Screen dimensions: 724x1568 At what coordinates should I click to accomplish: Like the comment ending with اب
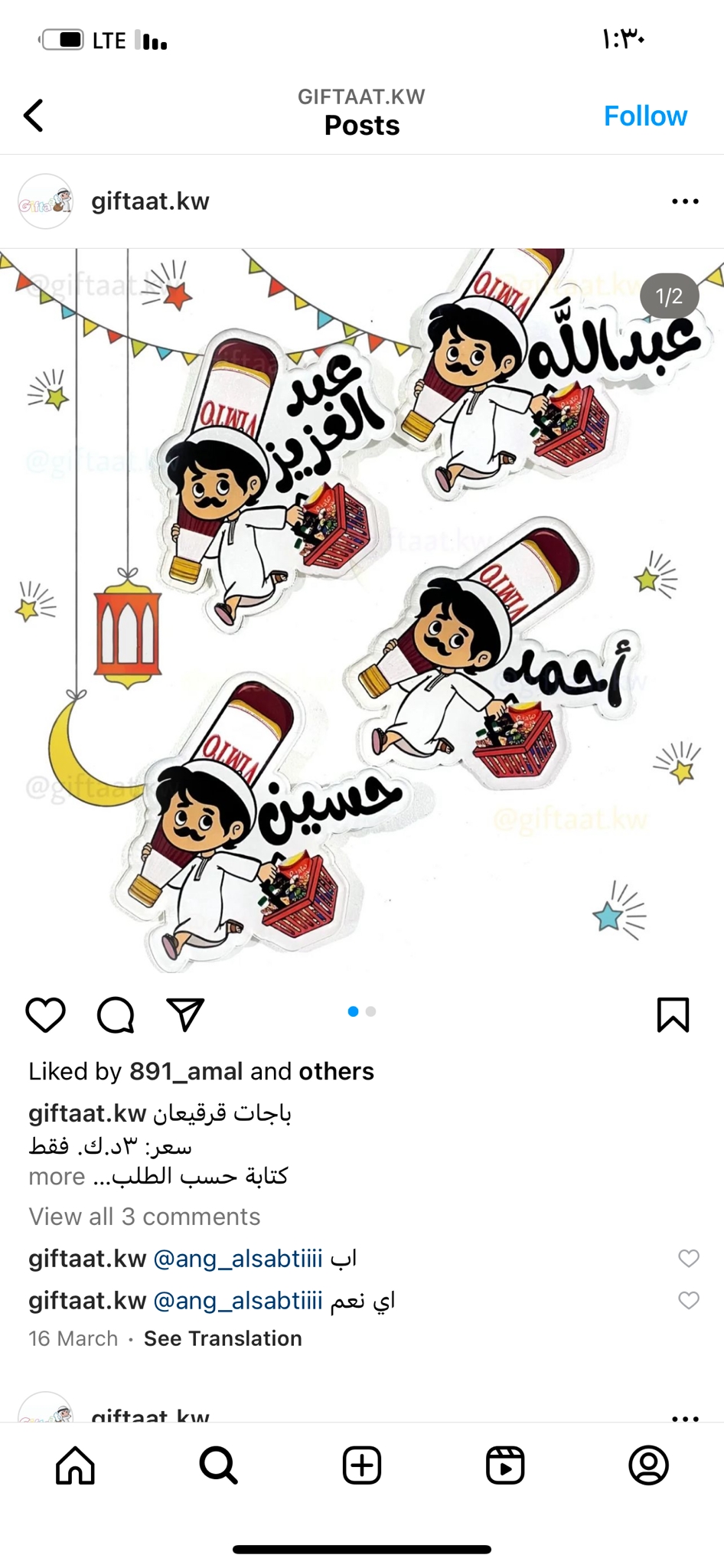pyautogui.click(x=689, y=1258)
